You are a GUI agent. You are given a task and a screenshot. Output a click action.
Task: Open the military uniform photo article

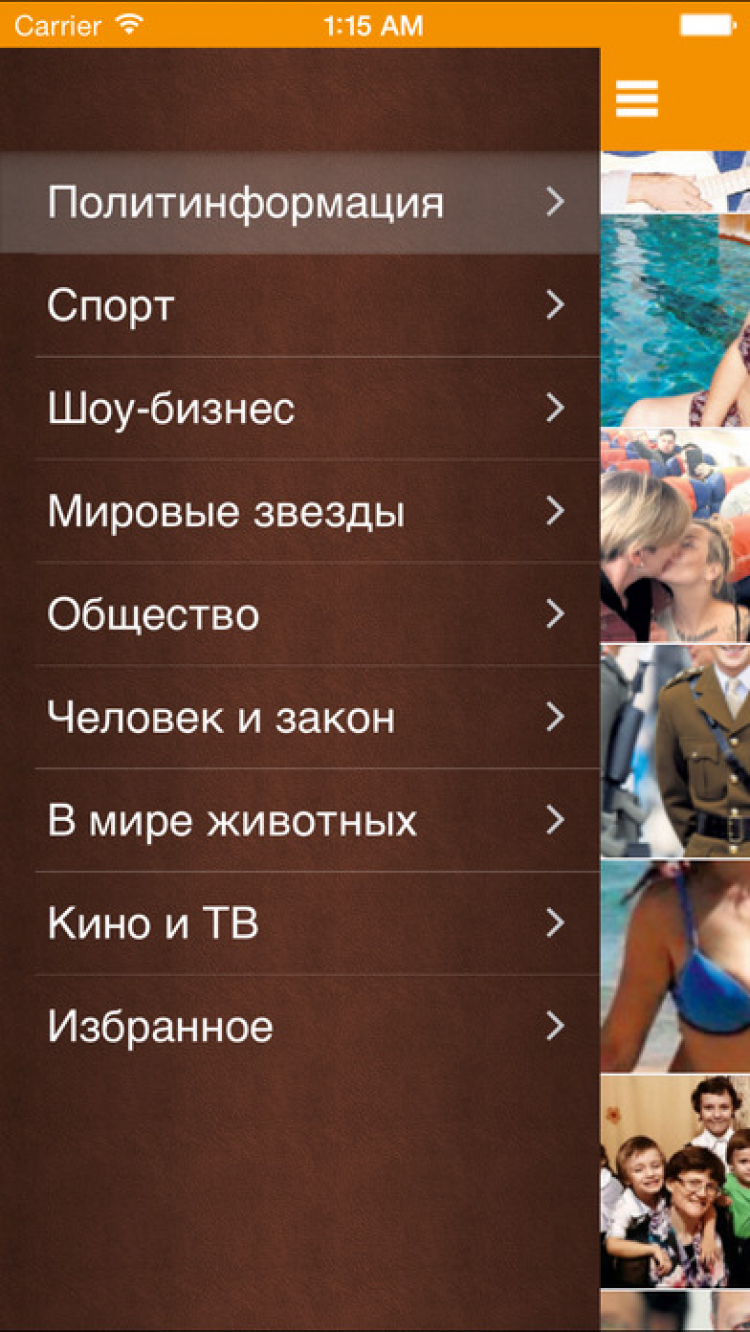click(x=675, y=750)
